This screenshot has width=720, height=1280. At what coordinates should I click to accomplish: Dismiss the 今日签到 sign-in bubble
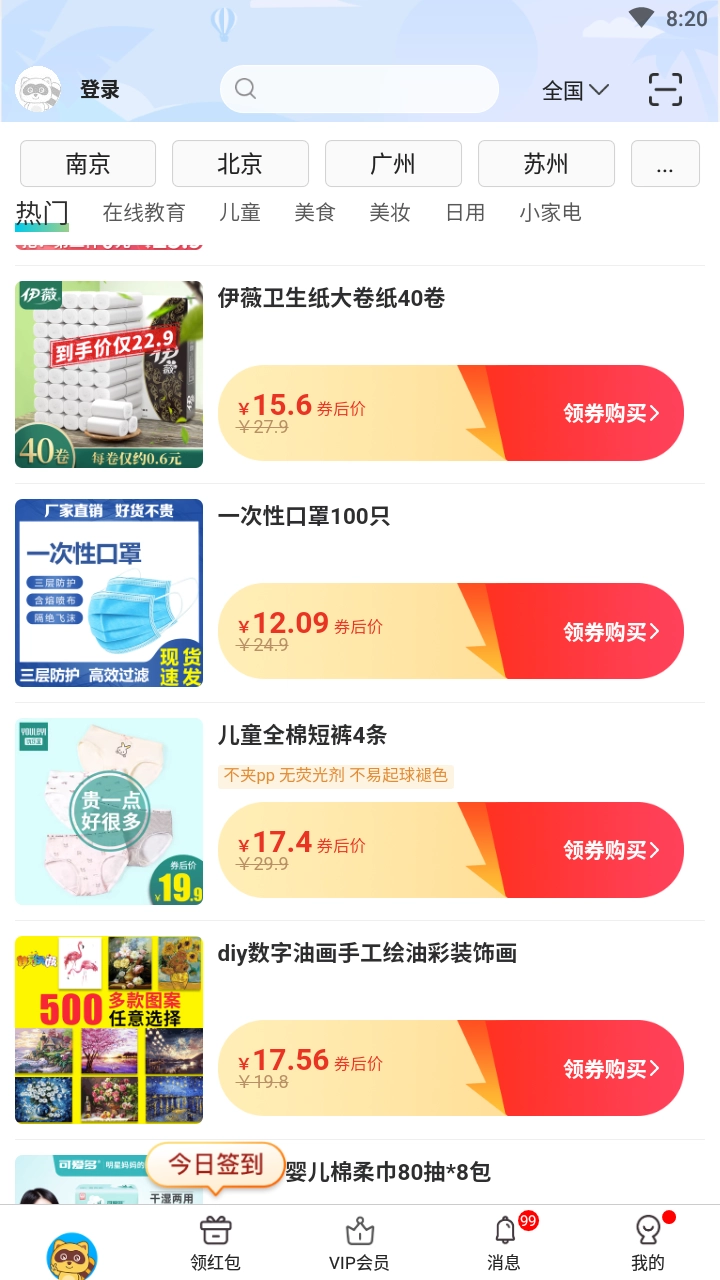tap(216, 1165)
